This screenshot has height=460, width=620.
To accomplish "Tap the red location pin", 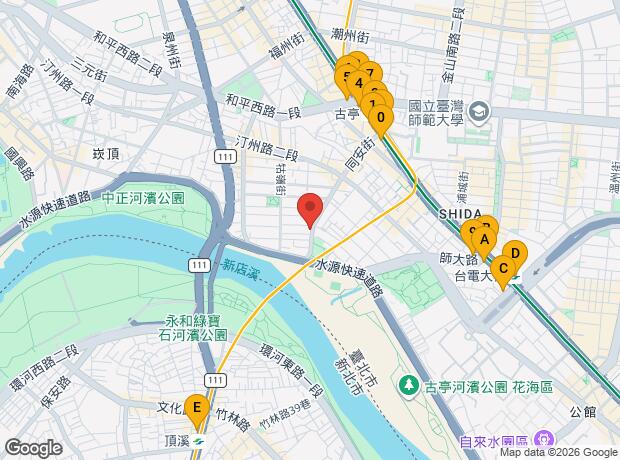I will [x=310, y=209].
